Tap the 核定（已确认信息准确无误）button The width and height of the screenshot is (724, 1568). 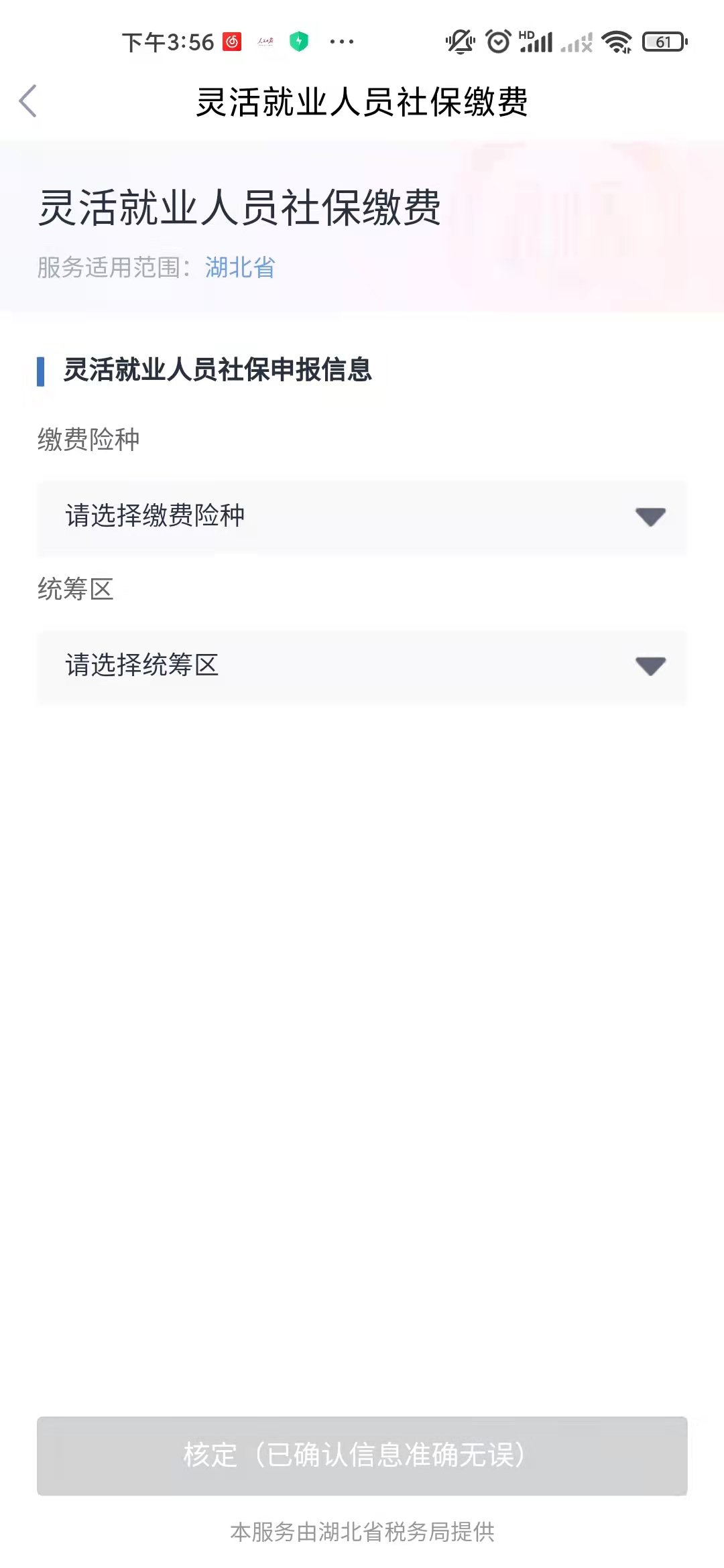point(362,1455)
